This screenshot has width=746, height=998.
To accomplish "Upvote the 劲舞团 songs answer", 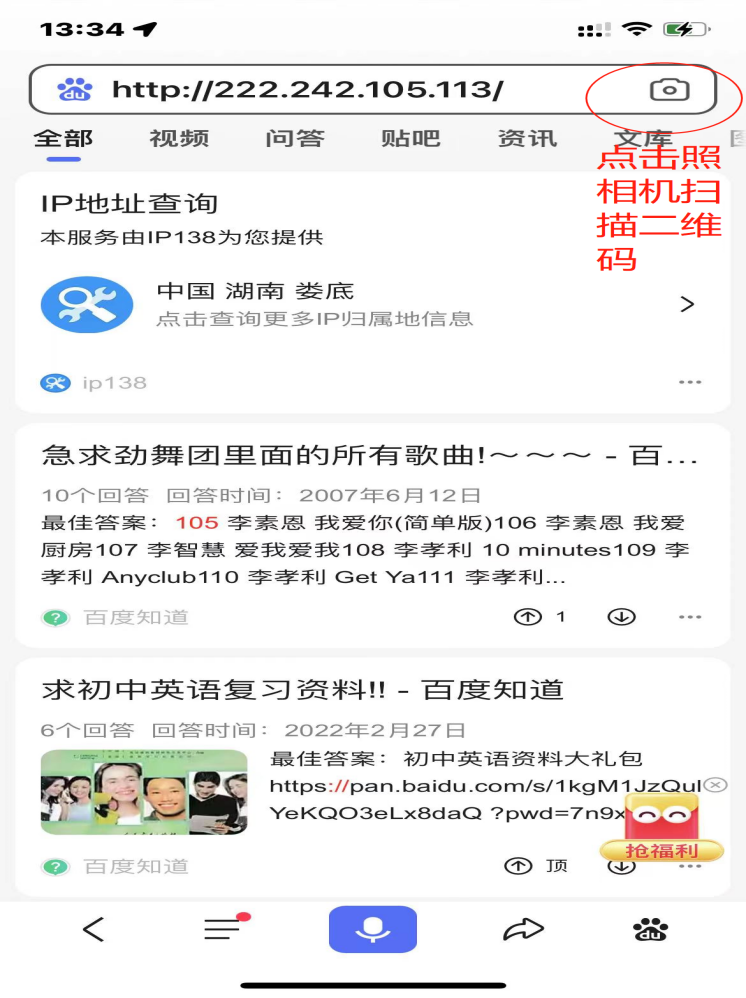I will pos(527,617).
